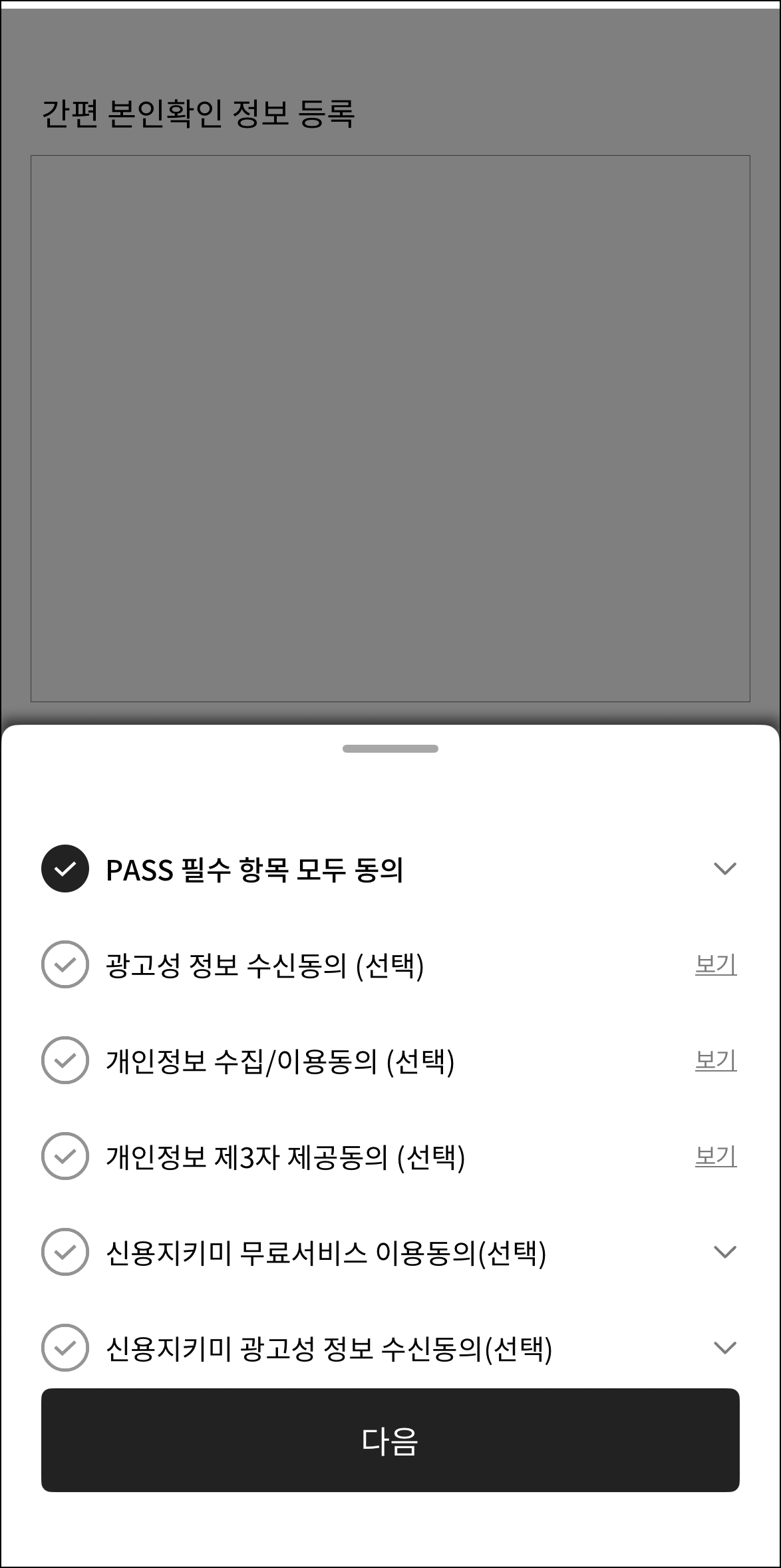Tap the filled check icon beside PASS 필수 항목 모두 동의
Screen dimensions: 781x1568
pyautogui.click(x=65, y=869)
